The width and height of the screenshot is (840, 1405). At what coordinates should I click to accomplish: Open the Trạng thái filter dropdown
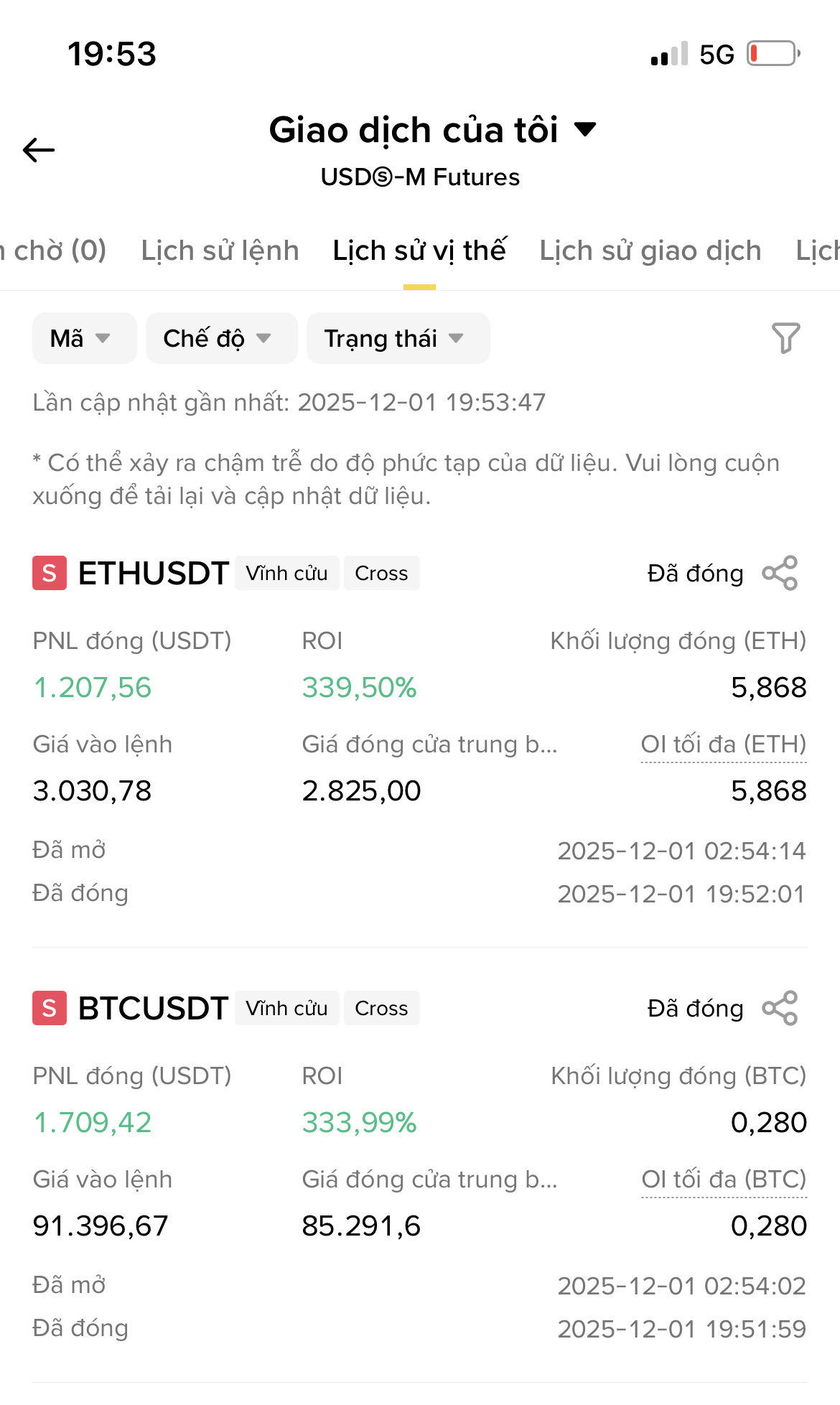tap(397, 338)
